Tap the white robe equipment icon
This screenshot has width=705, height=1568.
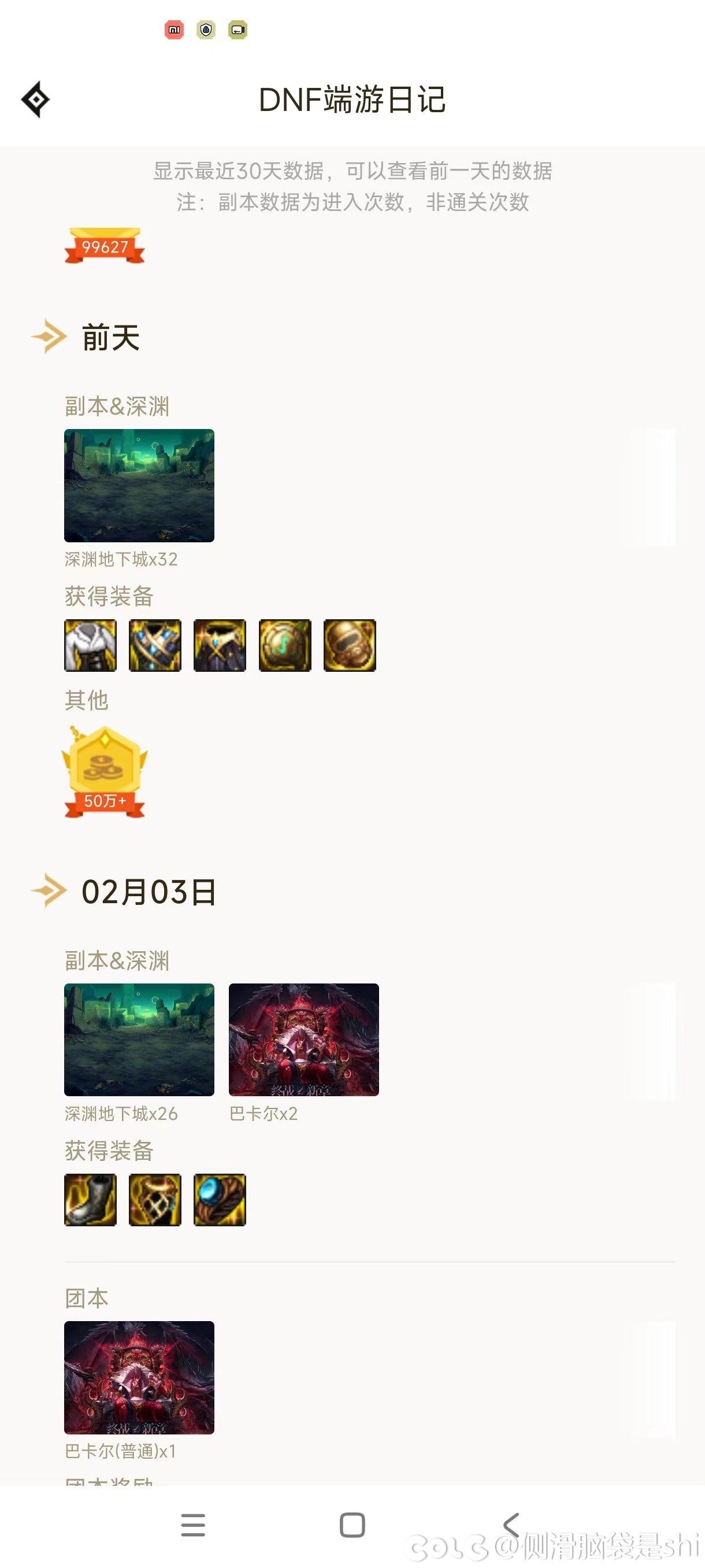point(90,646)
